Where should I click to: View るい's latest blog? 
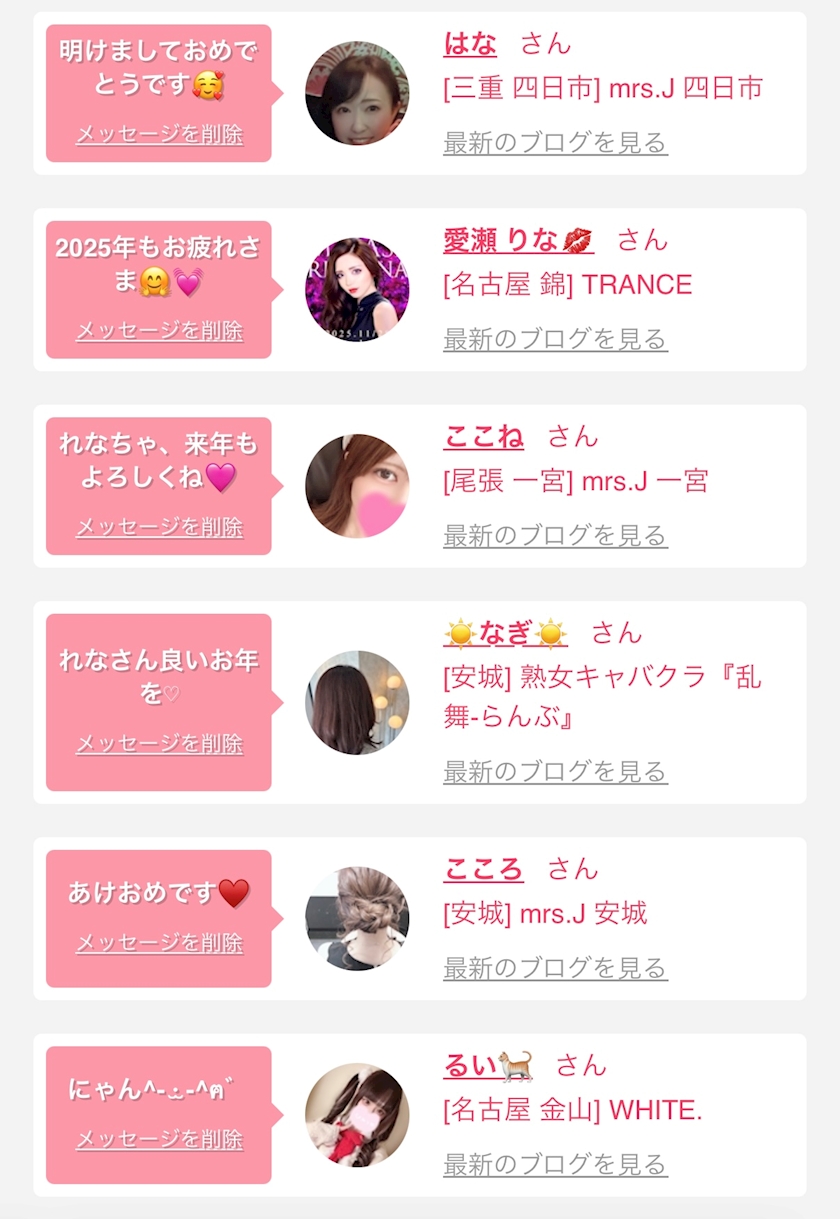(555, 1164)
